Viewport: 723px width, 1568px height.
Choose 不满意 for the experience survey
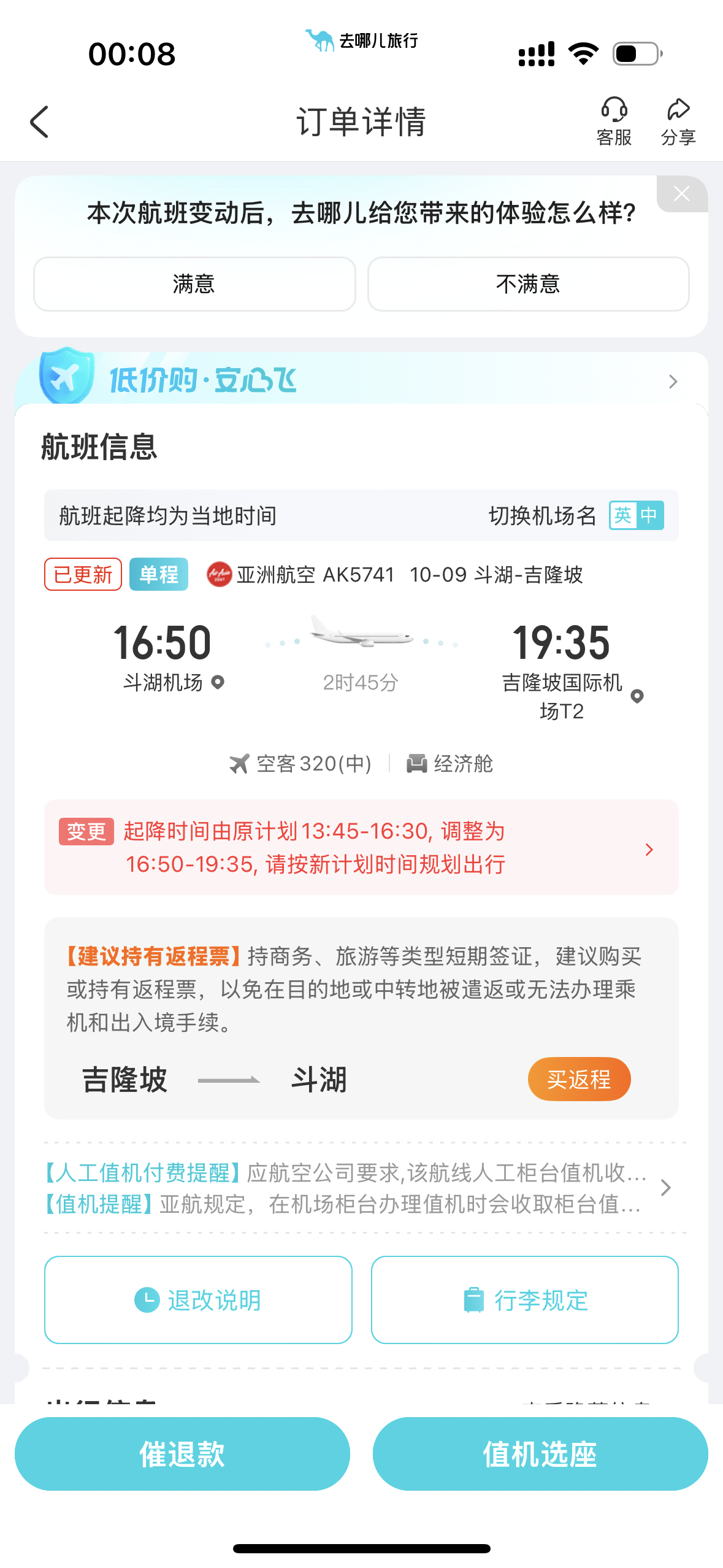point(528,284)
